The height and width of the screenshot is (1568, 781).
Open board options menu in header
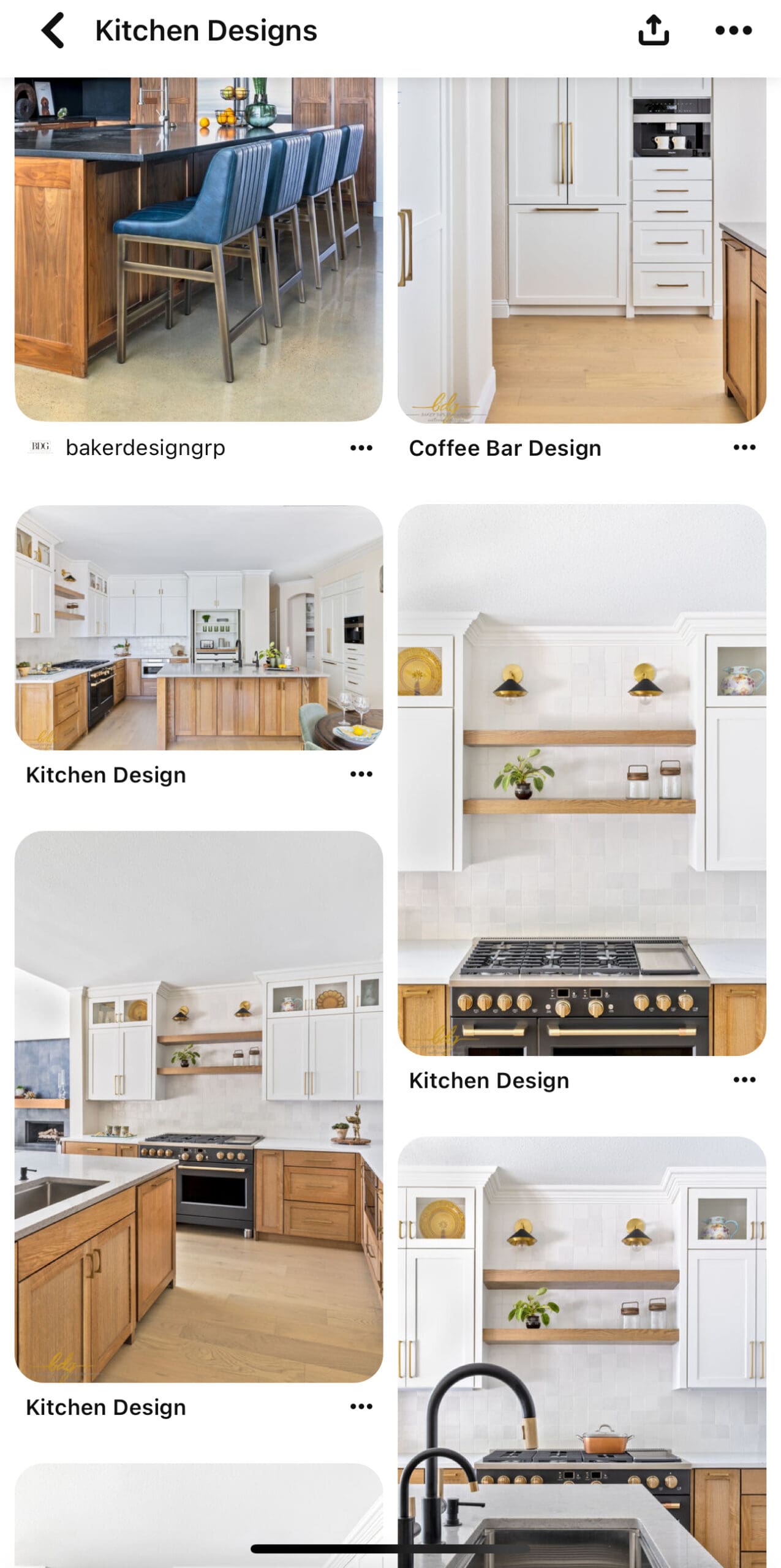[733, 31]
